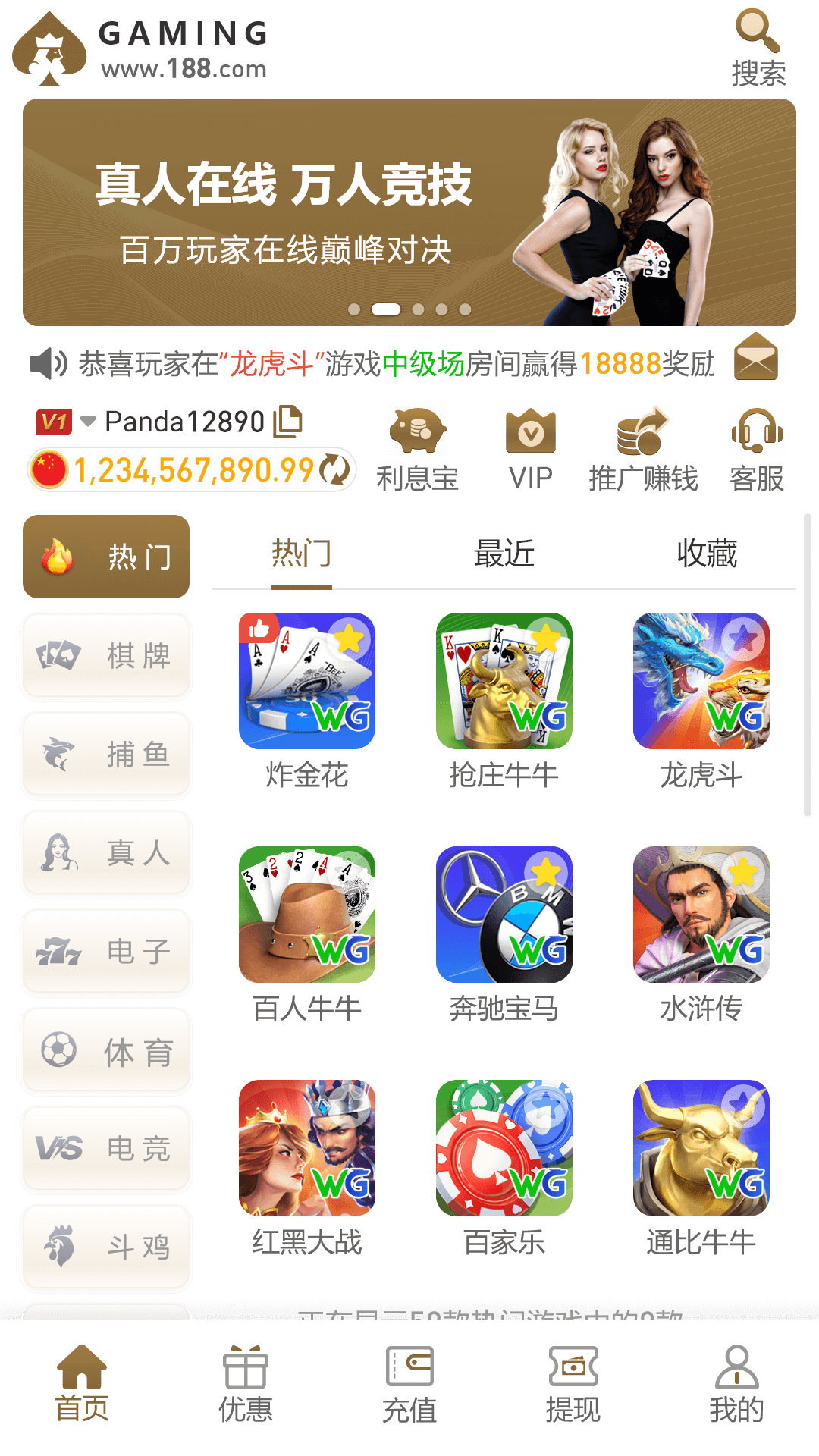Screen dimensions: 819x1456
Task: Open the VIP section
Action: click(x=531, y=450)
